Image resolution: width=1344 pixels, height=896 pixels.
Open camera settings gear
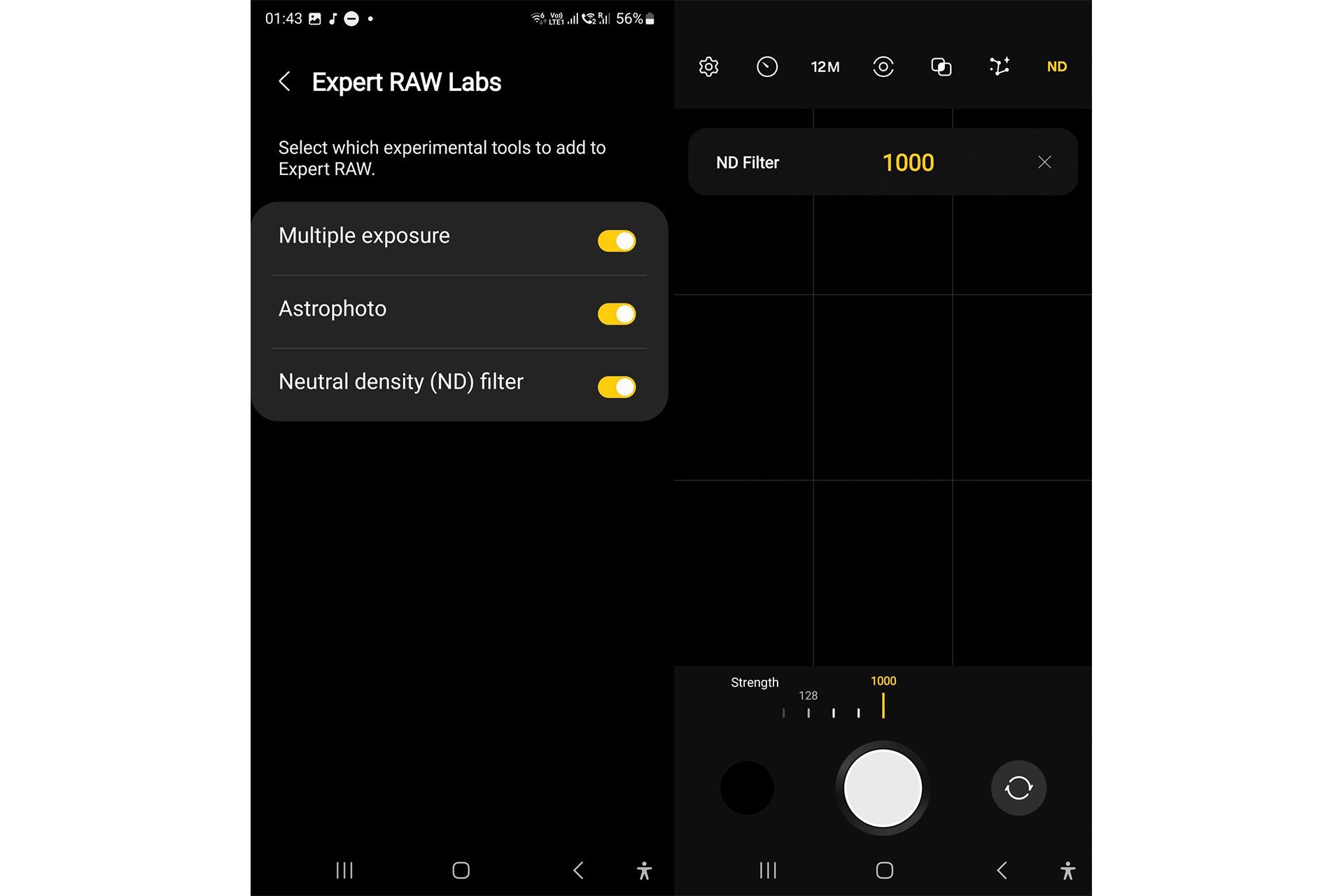point(708,67)
